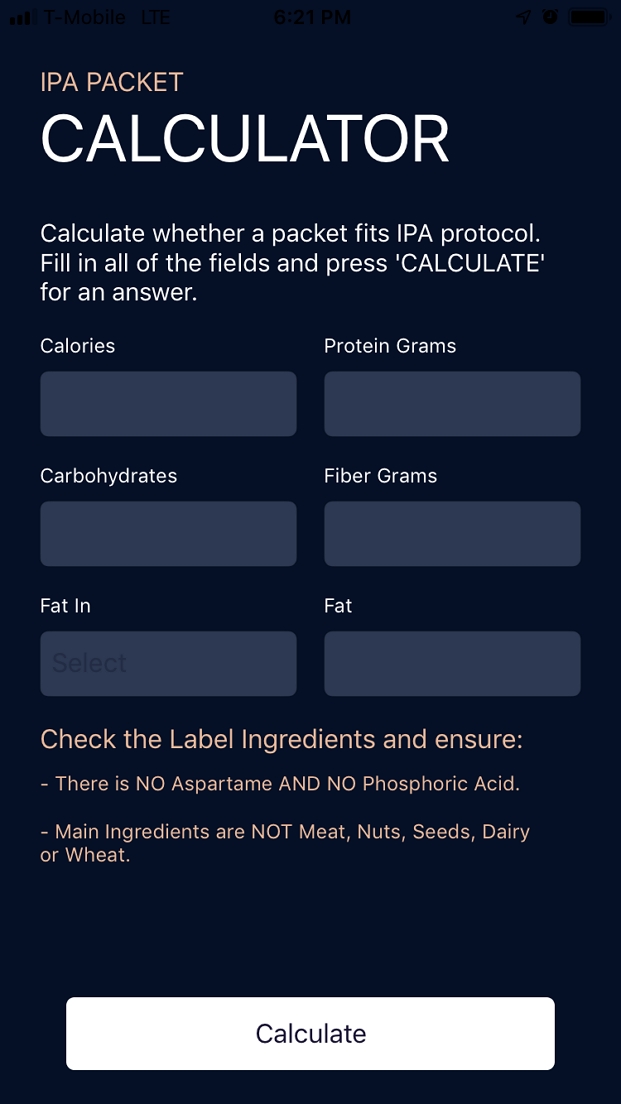Open the Fat In Select dropdown
The image size is (621, 1104).
pyautogui.click(x=168, y=663)
